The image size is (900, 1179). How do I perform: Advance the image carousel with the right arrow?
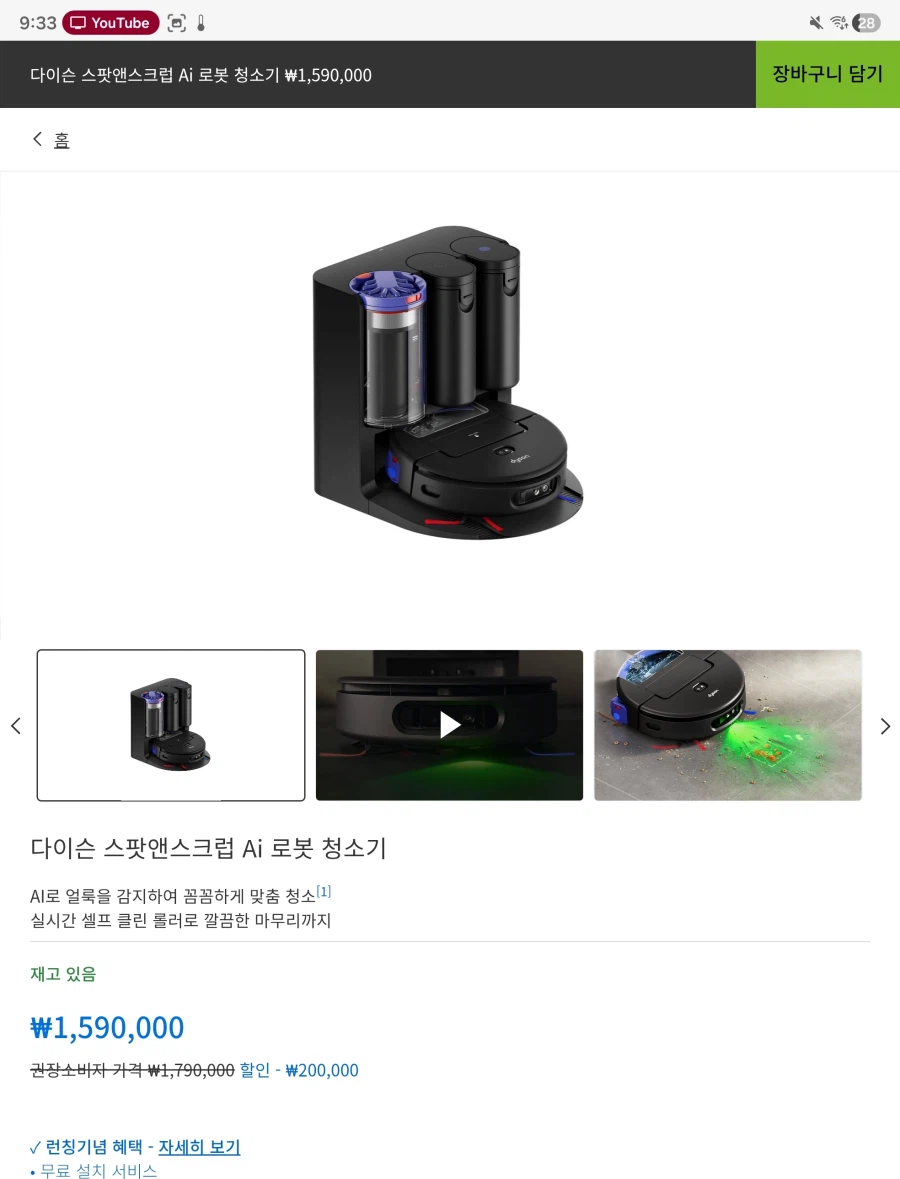(885, 725)
